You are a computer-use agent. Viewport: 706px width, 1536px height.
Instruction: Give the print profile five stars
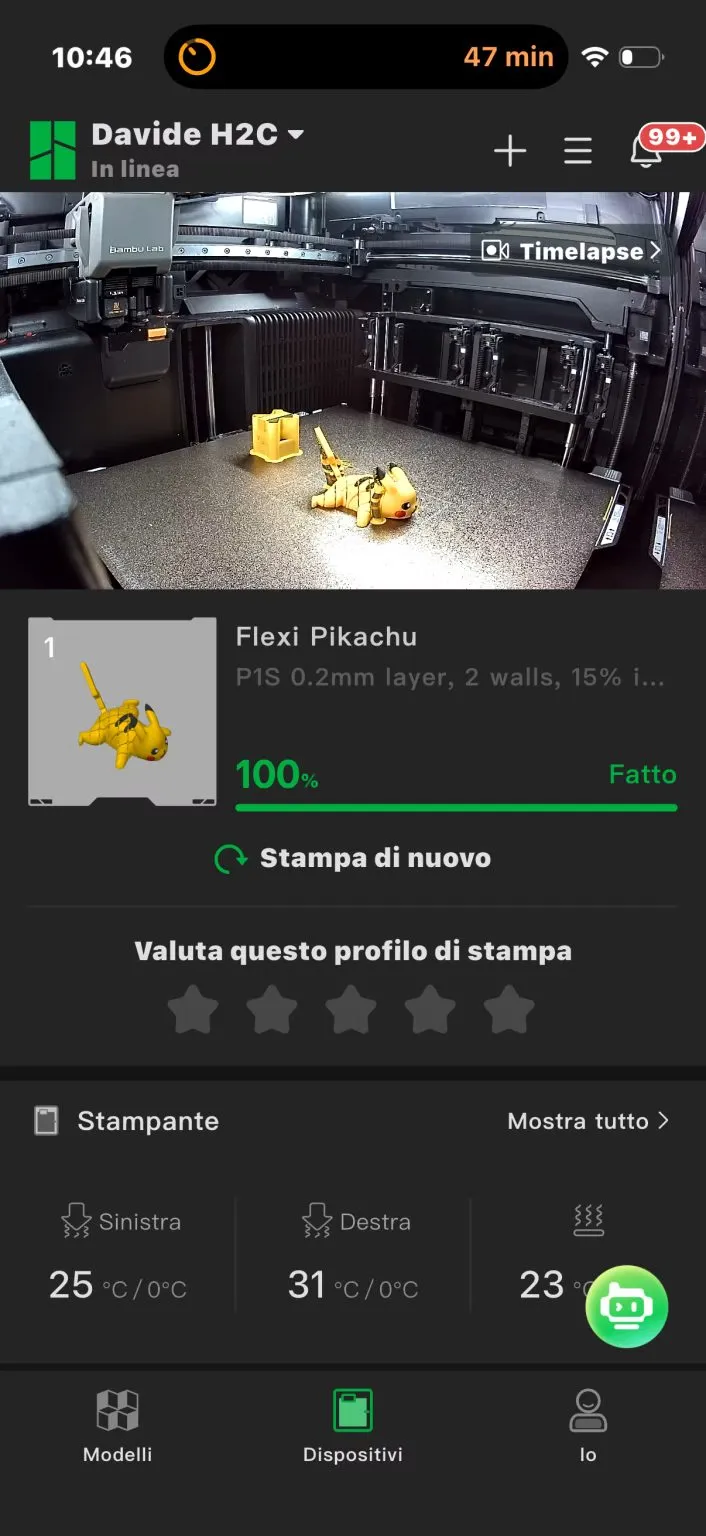(x=509, y=1010)
